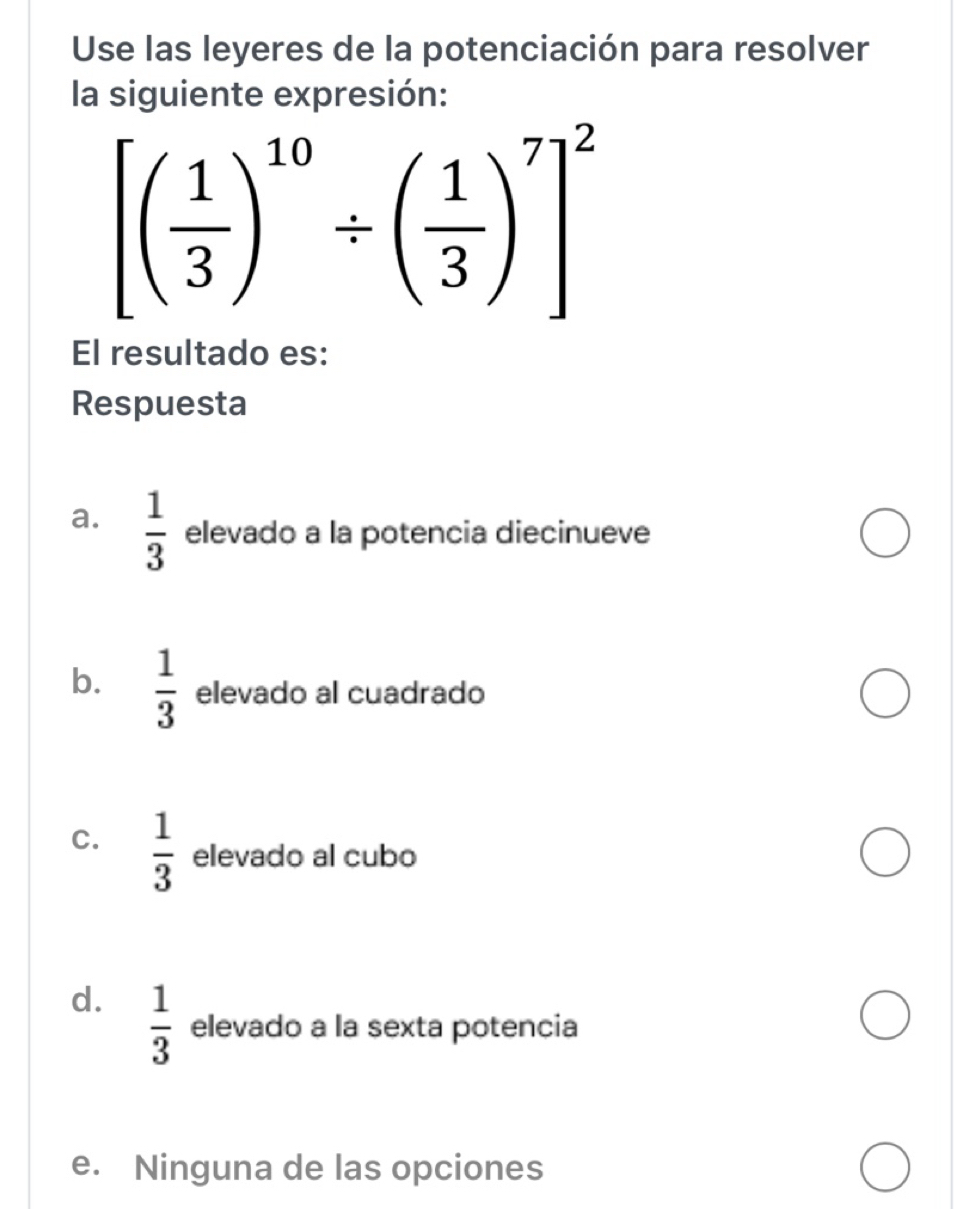
Task: Select Ninguna de las opciones
Action: [x=886, y=1170]
